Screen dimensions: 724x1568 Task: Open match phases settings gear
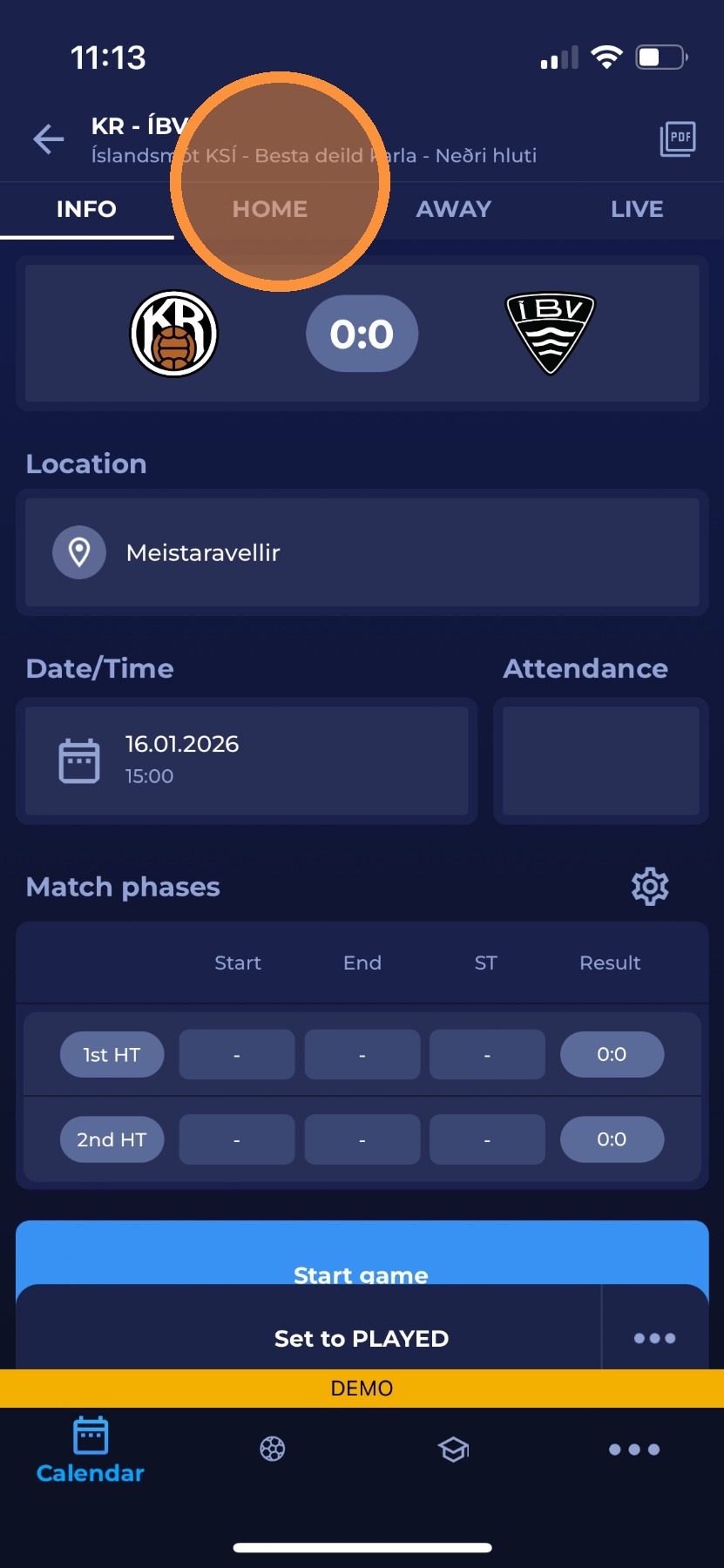[650, 887]
